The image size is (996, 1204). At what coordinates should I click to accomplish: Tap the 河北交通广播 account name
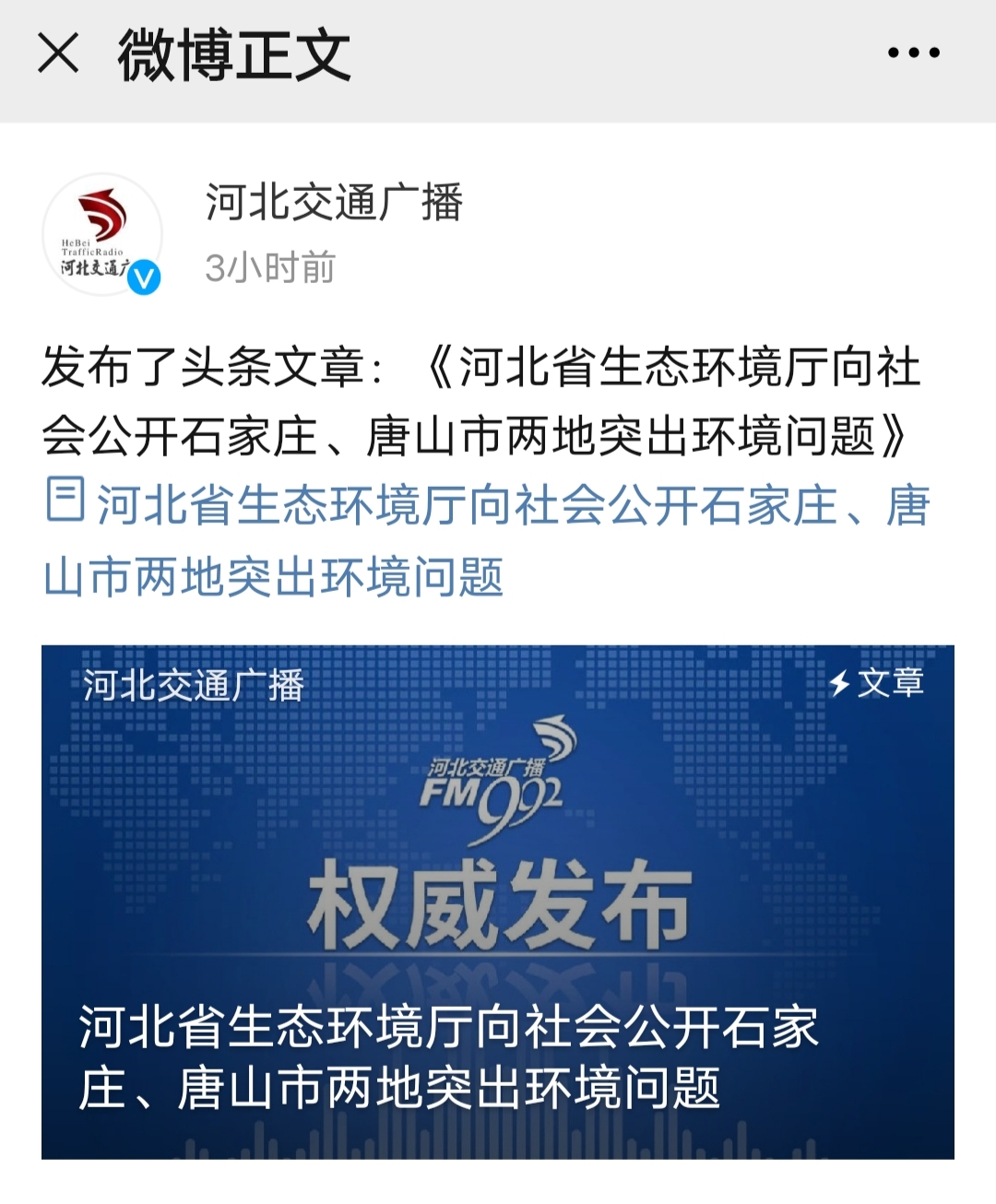coord(334,203)
